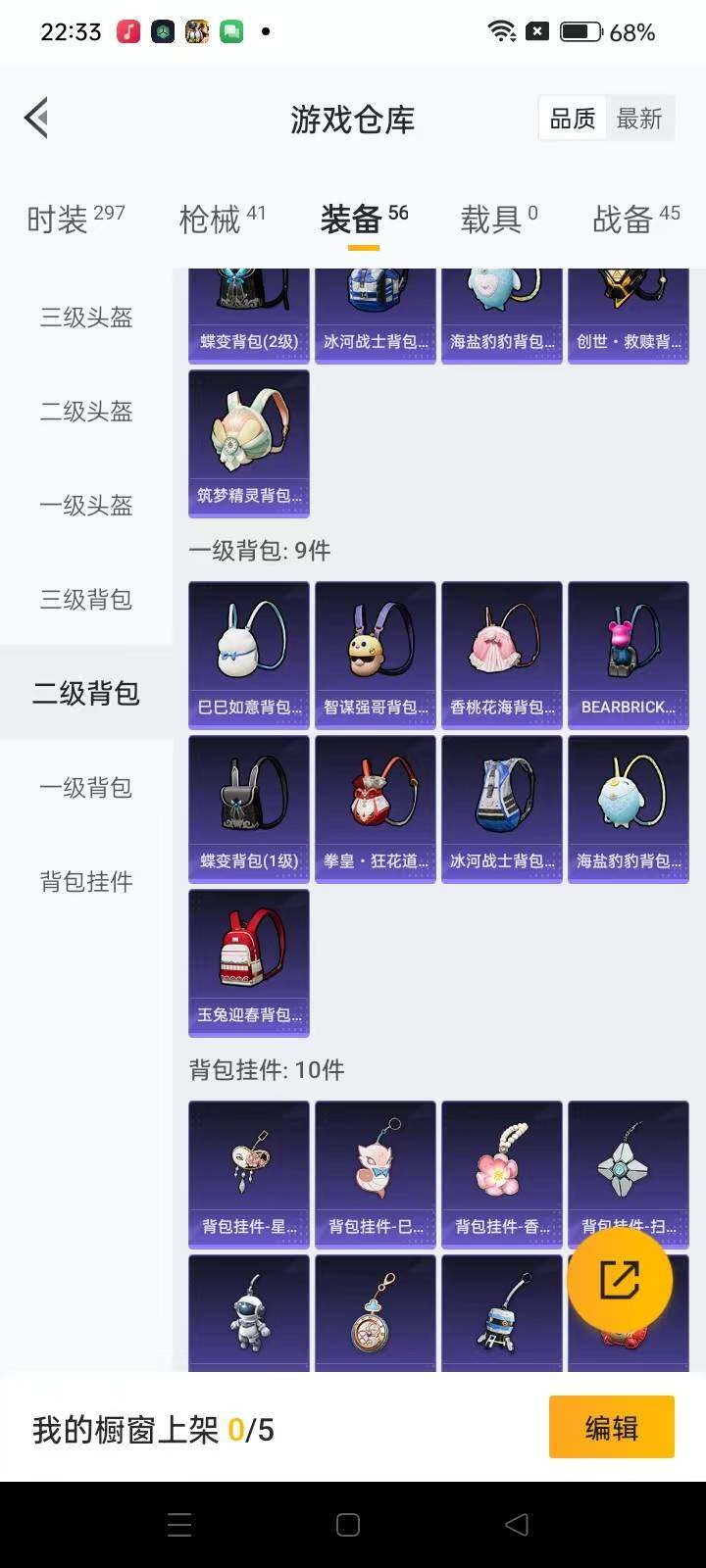Select 三级头盔 in the sidebar
706x1568 pixels.
coord(86,318)
